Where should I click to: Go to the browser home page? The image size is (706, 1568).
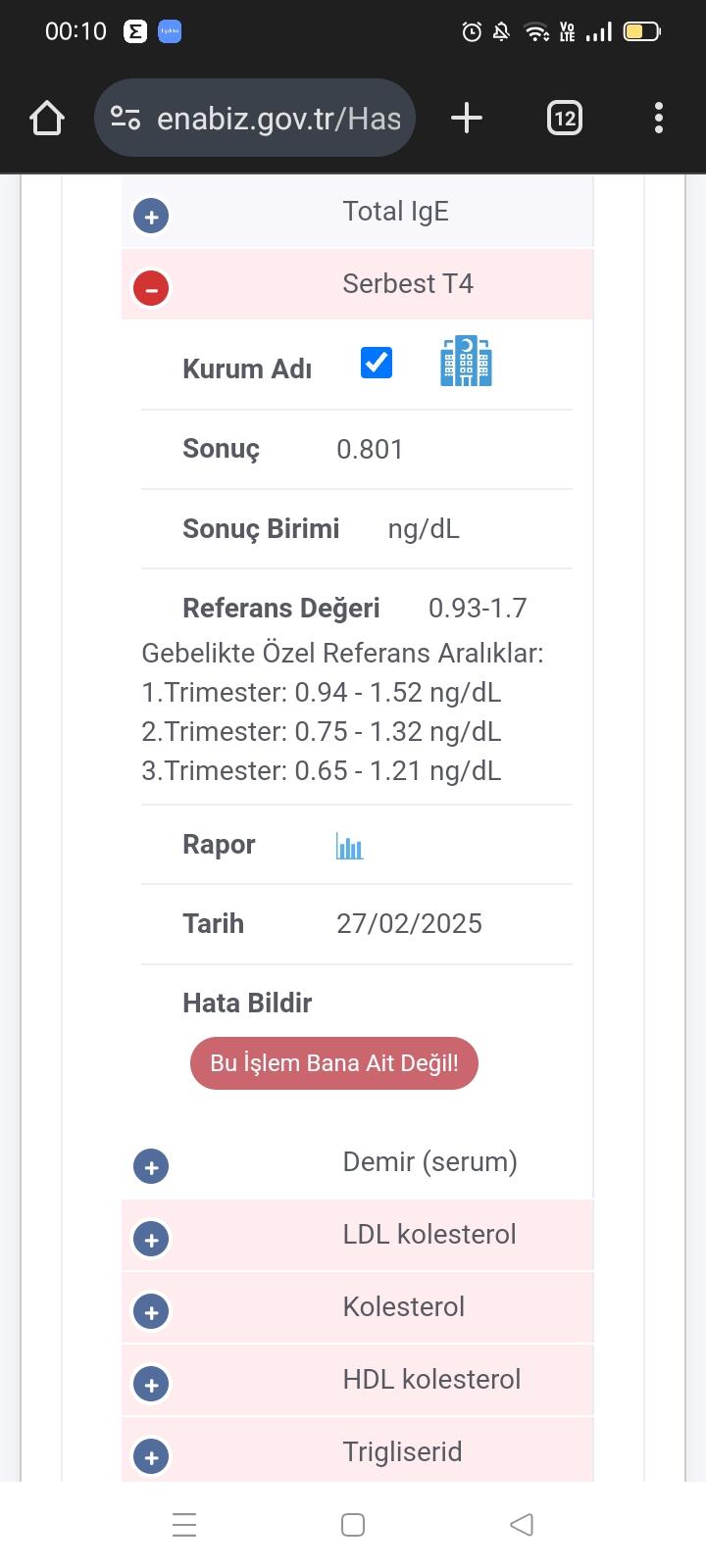(x=46, y=119)
